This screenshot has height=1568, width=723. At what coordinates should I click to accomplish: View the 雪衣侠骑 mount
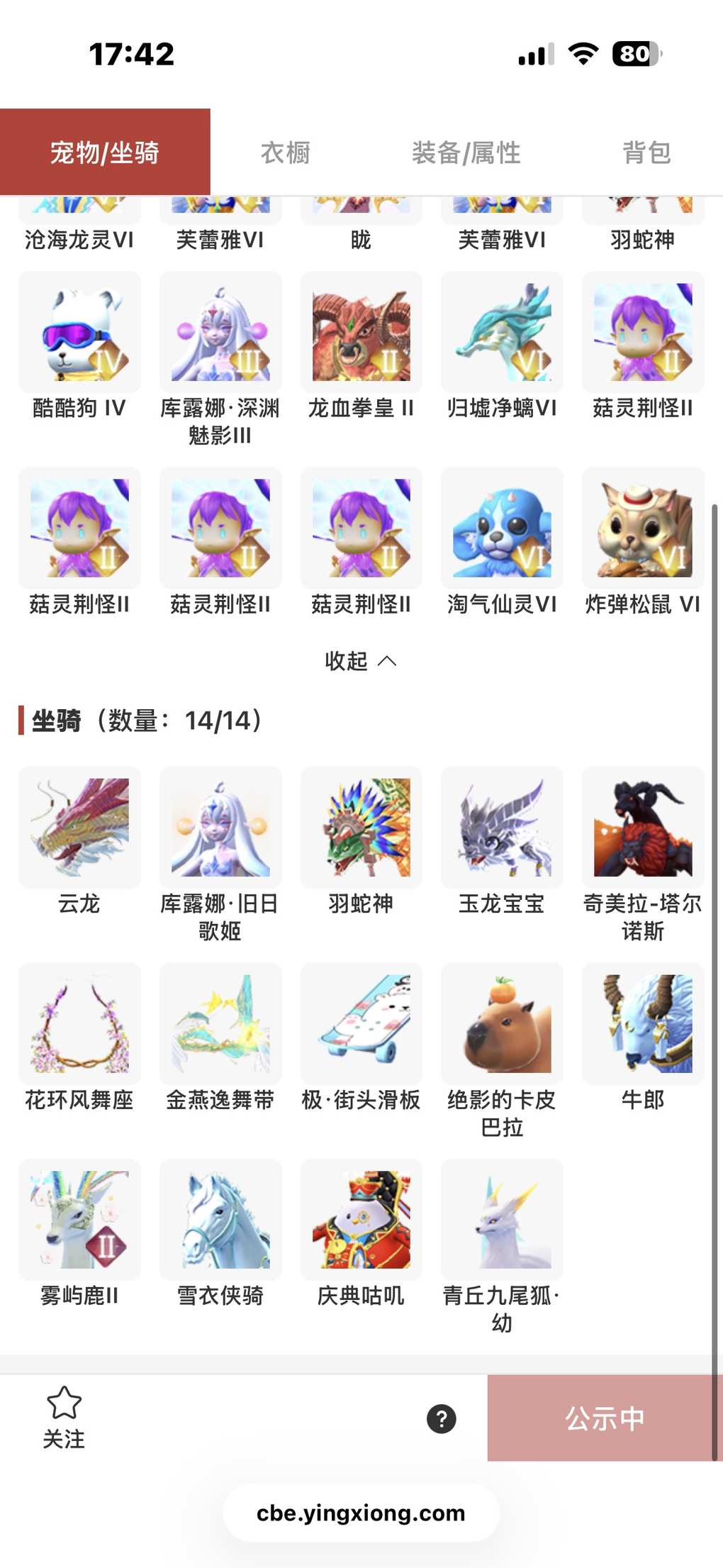(x=220, y=1220)
